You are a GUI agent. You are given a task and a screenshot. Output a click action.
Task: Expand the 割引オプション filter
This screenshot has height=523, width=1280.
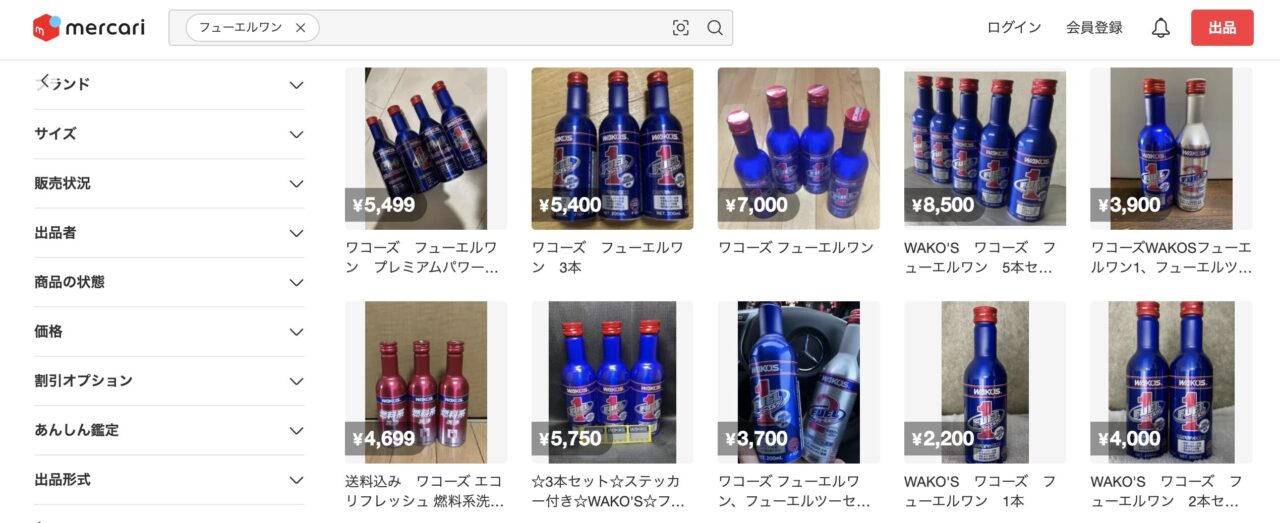169,381
